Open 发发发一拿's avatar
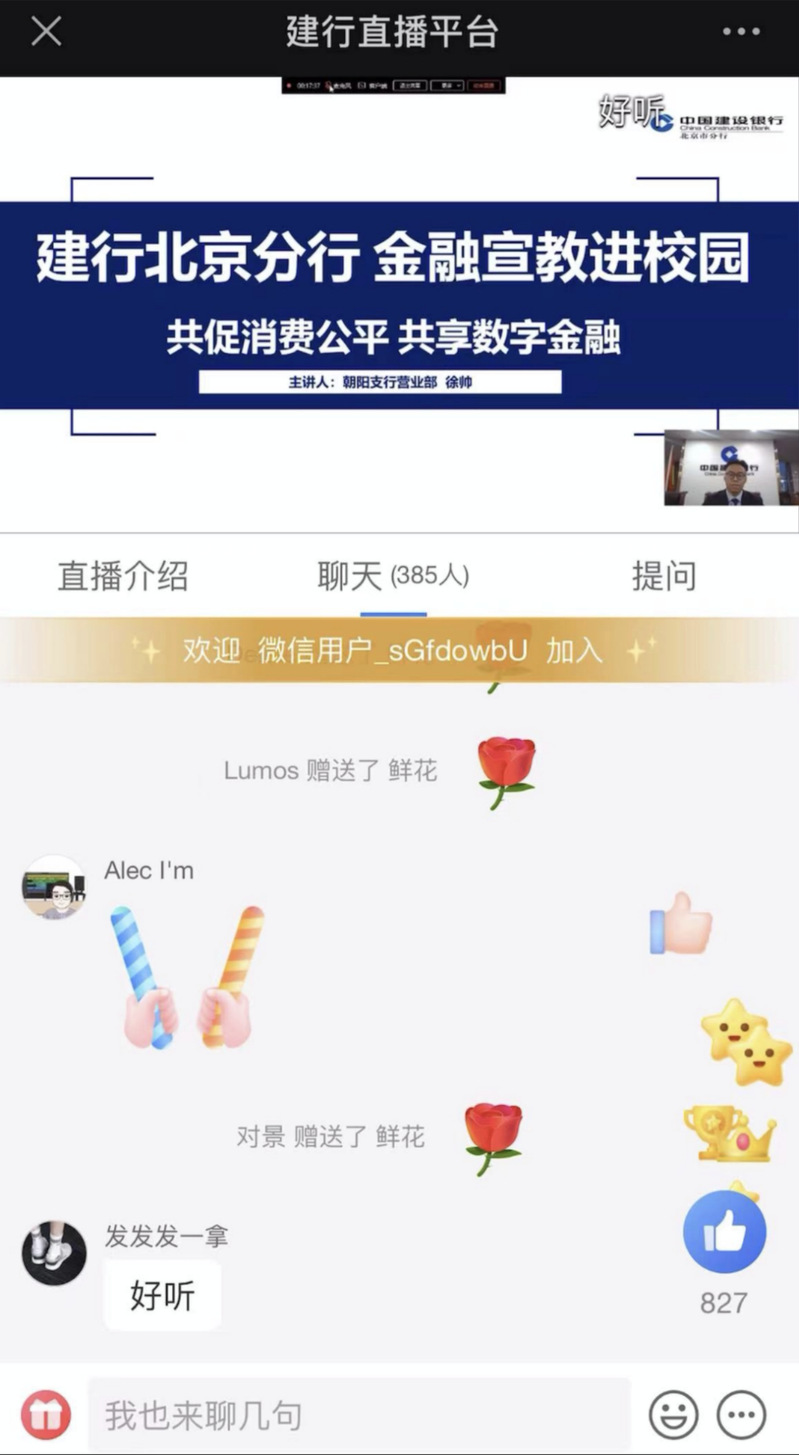Viewport: 799px width, 1455px height. 54,1252
